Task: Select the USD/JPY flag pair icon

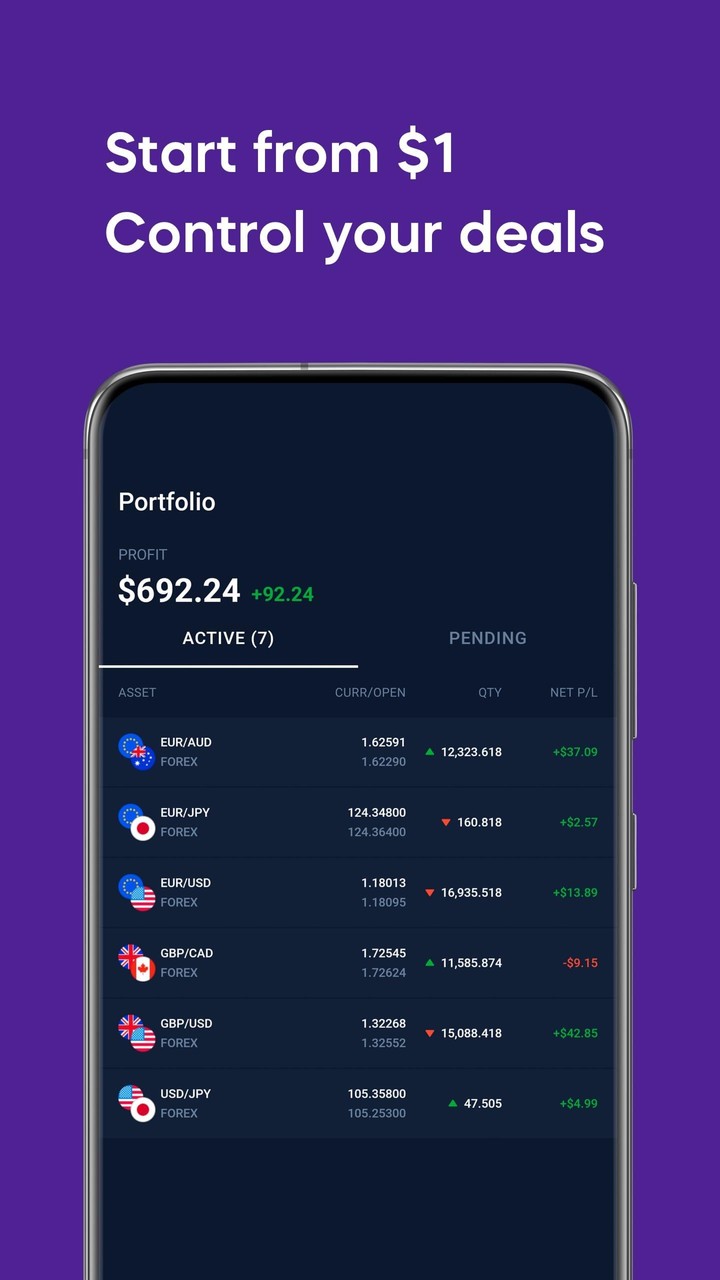Action: pyautogui.click(x=138, y=1103)
